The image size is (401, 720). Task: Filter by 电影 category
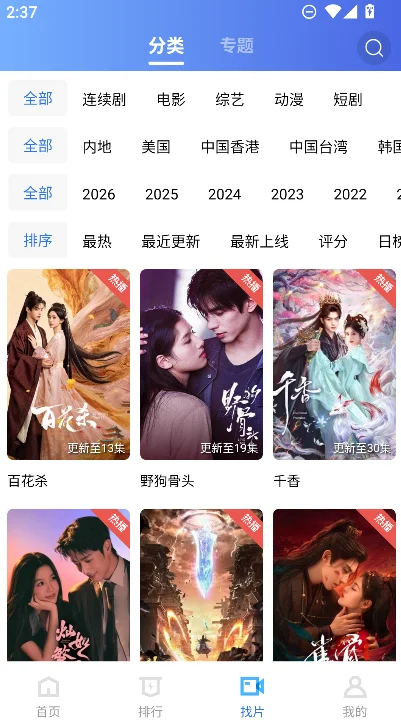171,99
